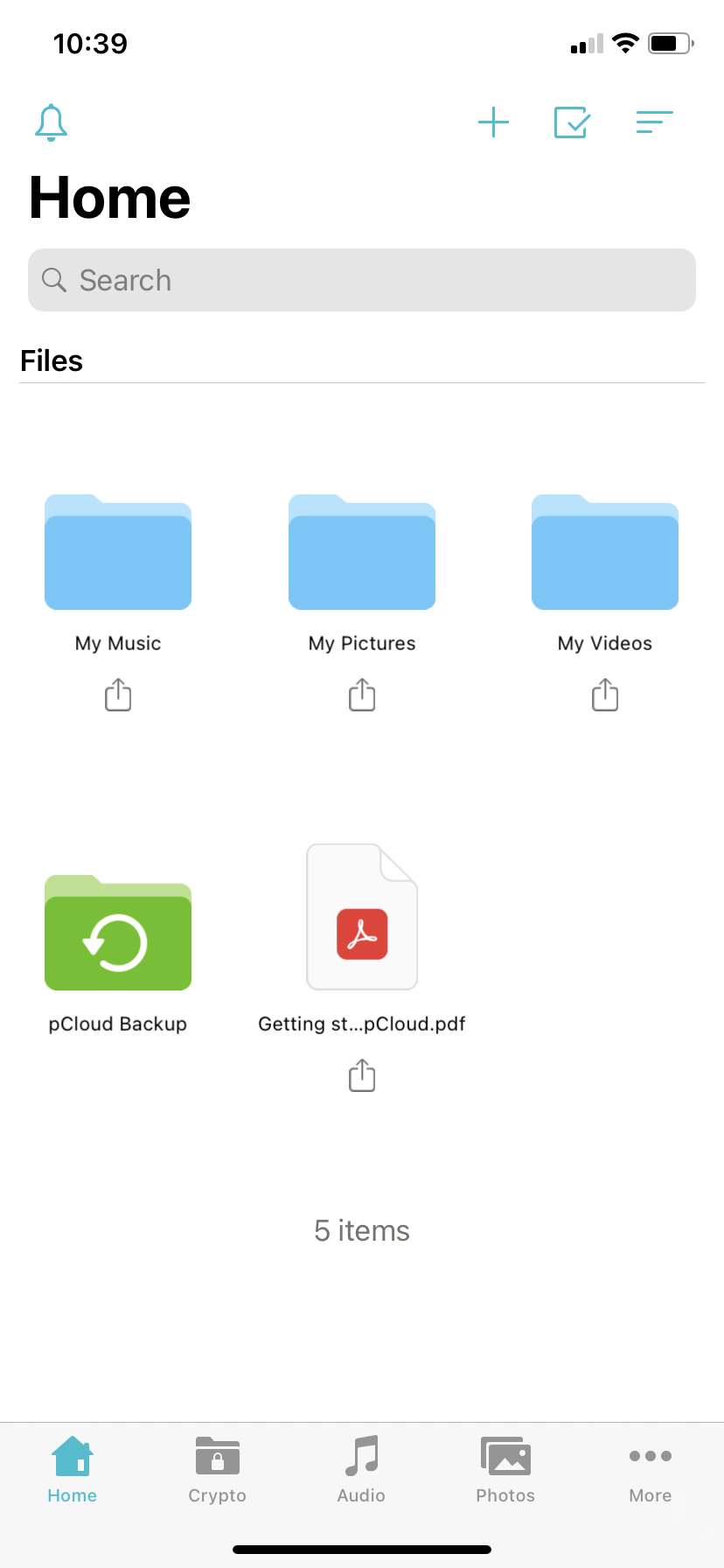724x1568 pixels.
Task: Open the My Videos folder
Action: pos(605,553)
